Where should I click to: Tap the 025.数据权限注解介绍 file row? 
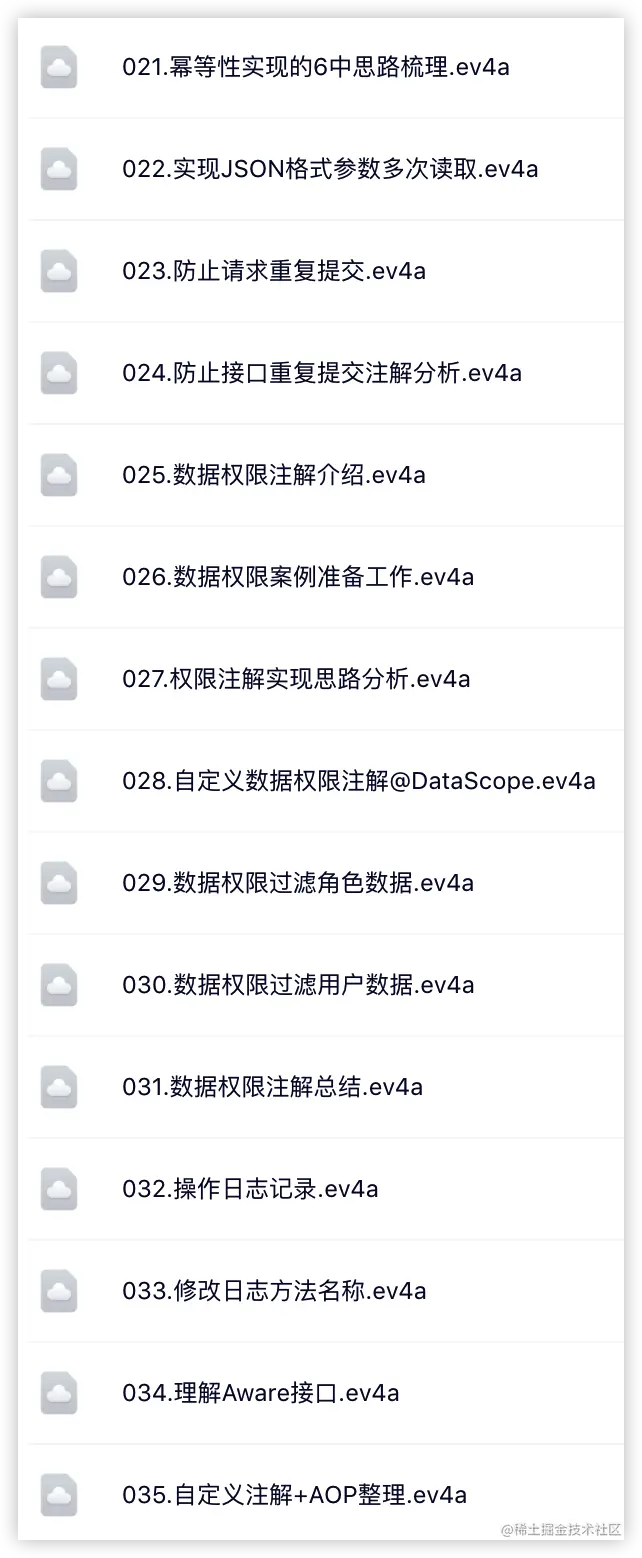(x=274, y=476)
